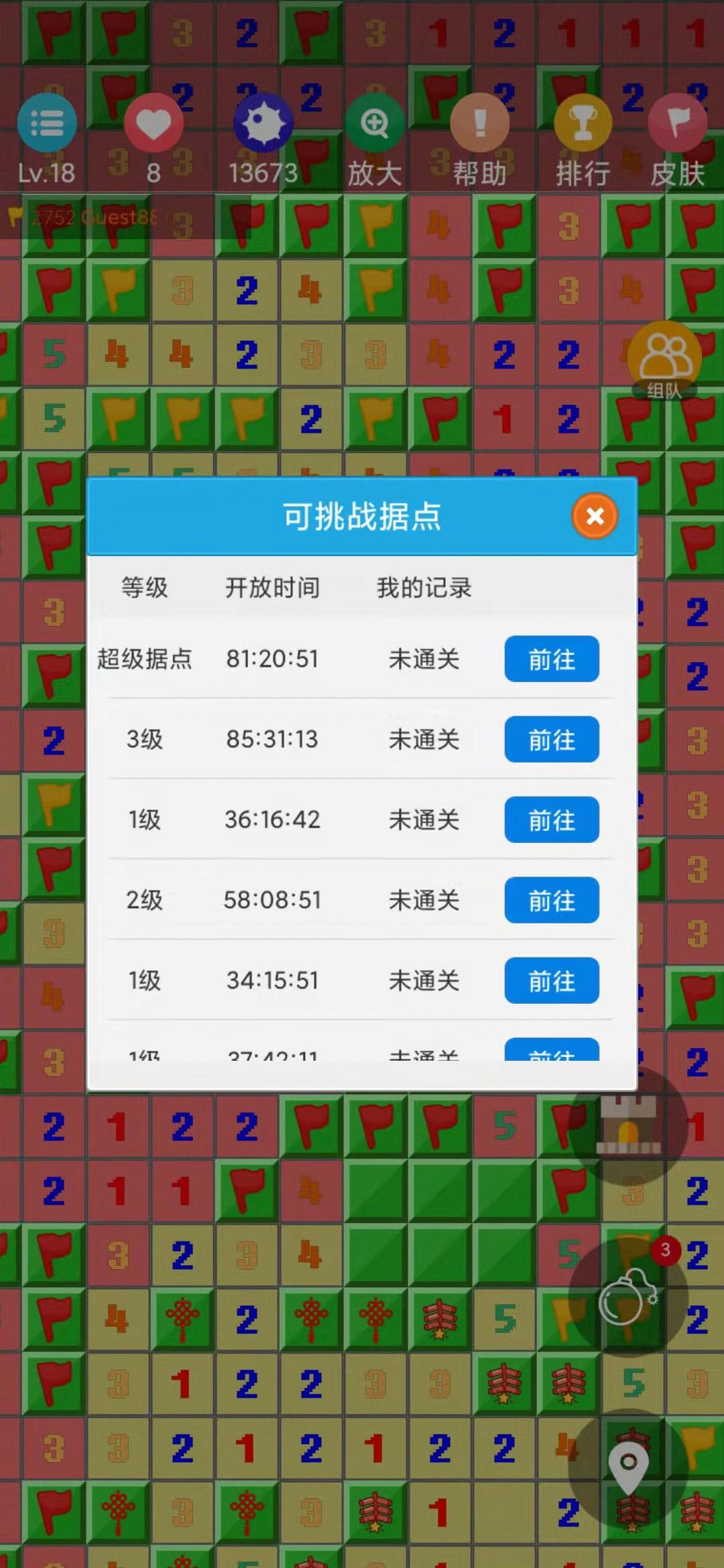
Task: Go to the 2级 stronghold
Action: pyautogui.click(x=551, y=901)
